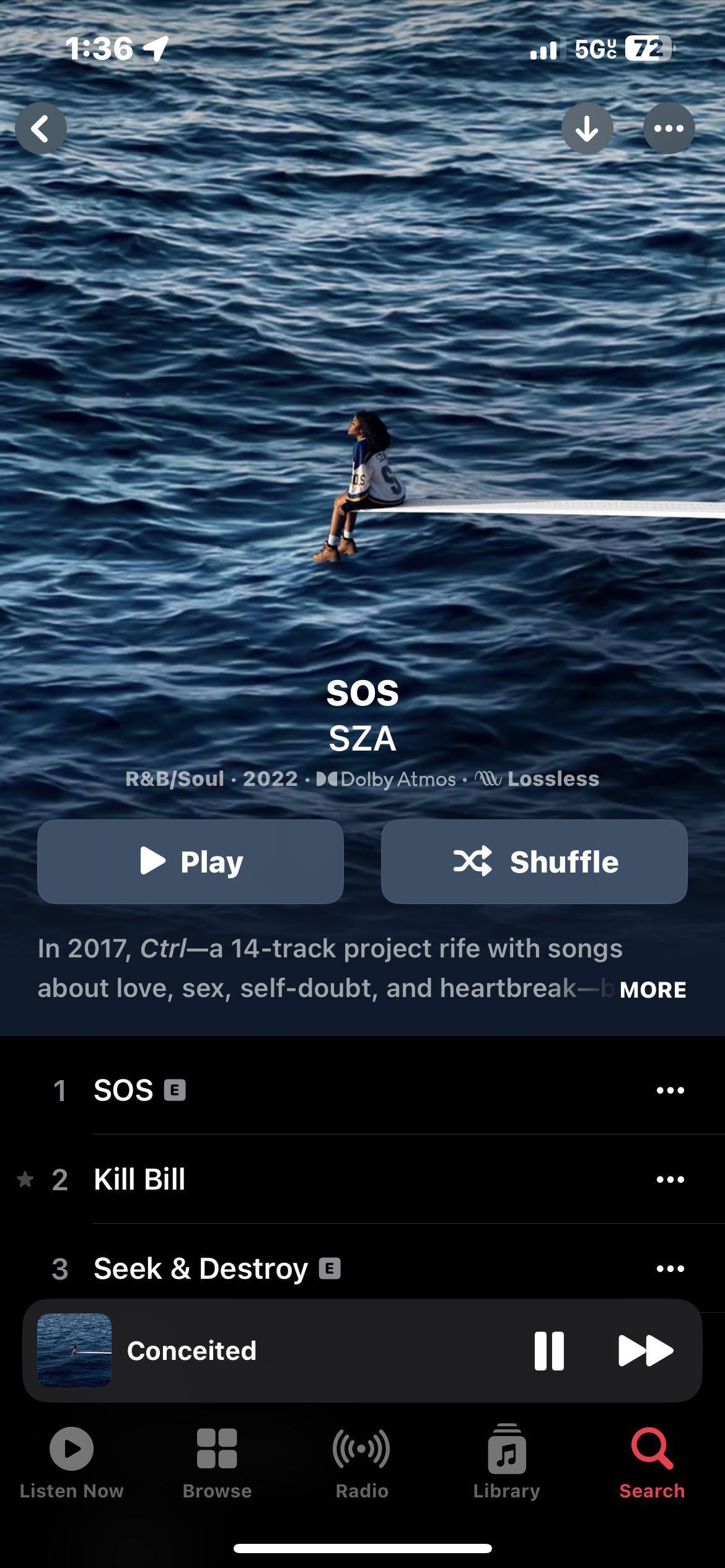Viewport: 725px width, 1568px height.
Task: Go back to the previous screen
Action: pyautogui.click(x=41, y=128)
